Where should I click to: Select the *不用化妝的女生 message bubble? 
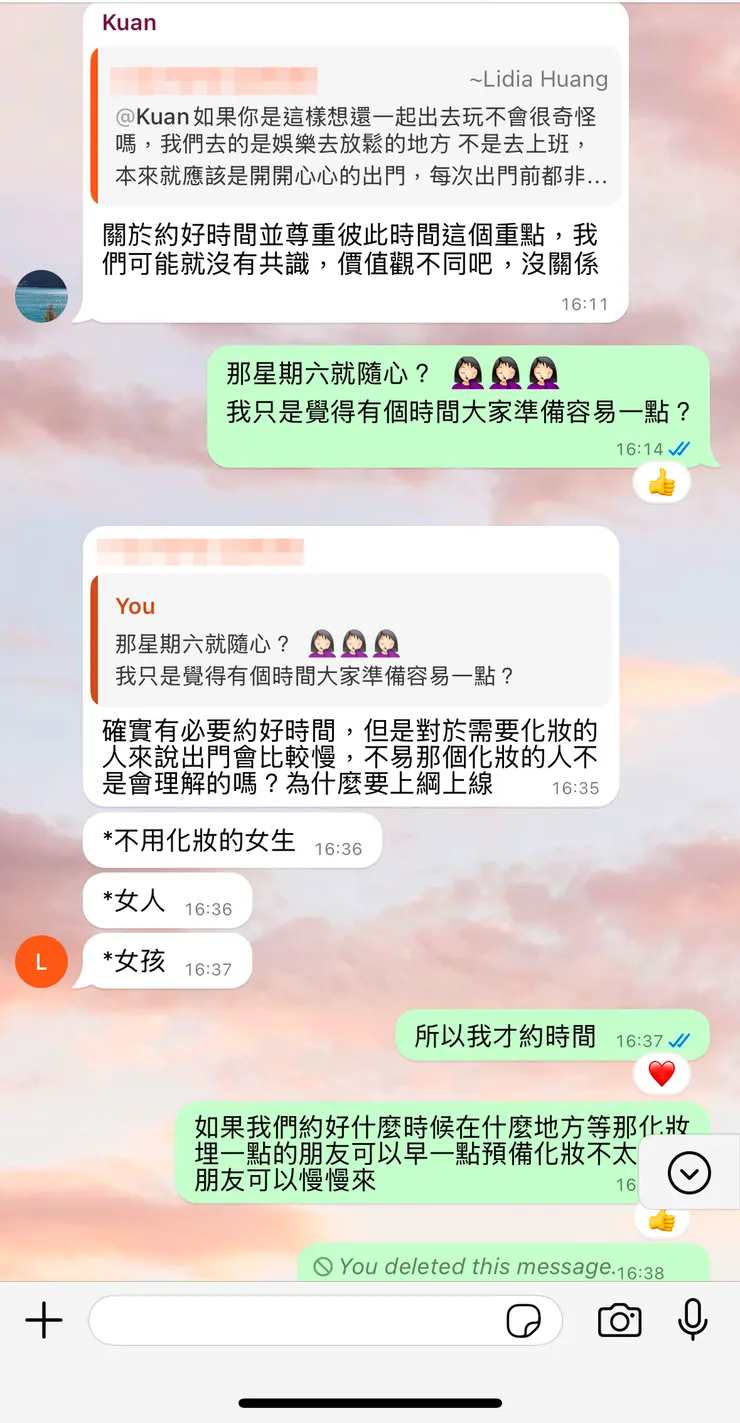230,840
